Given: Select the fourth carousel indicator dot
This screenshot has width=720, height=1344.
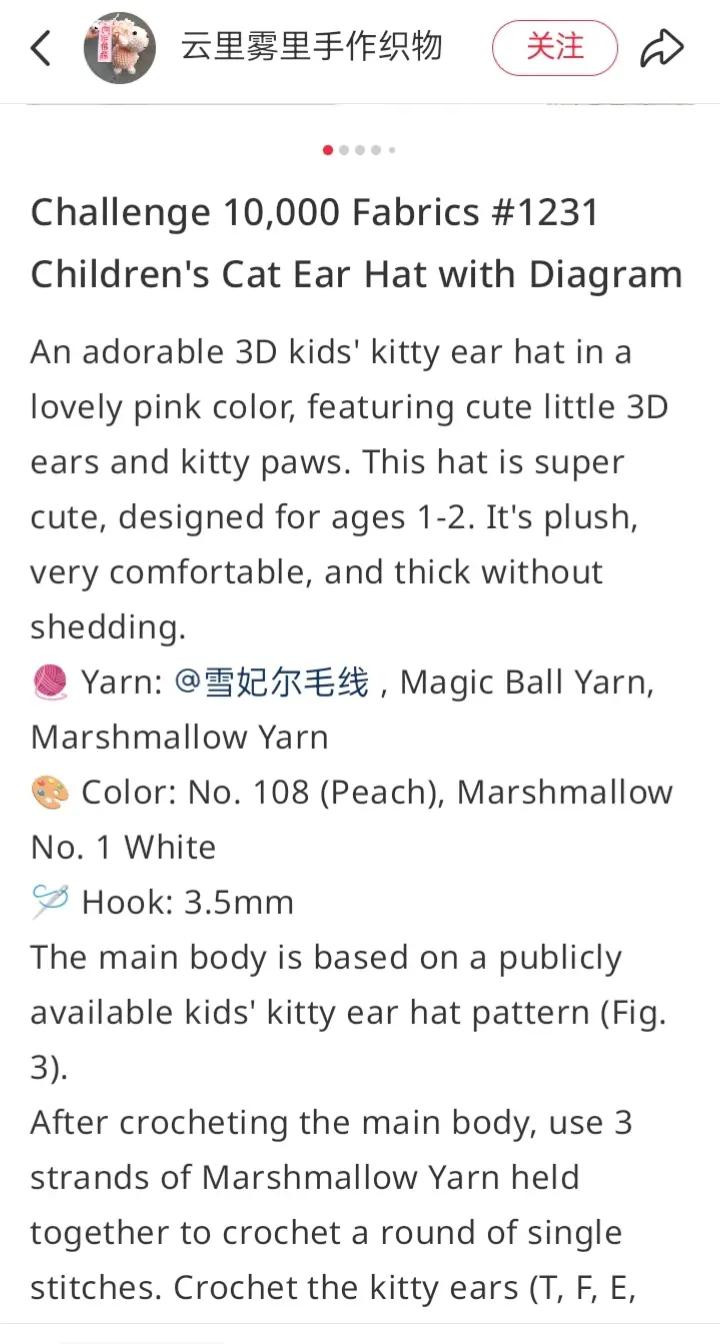Looking at the screenshot, I should tap(375, 150).
